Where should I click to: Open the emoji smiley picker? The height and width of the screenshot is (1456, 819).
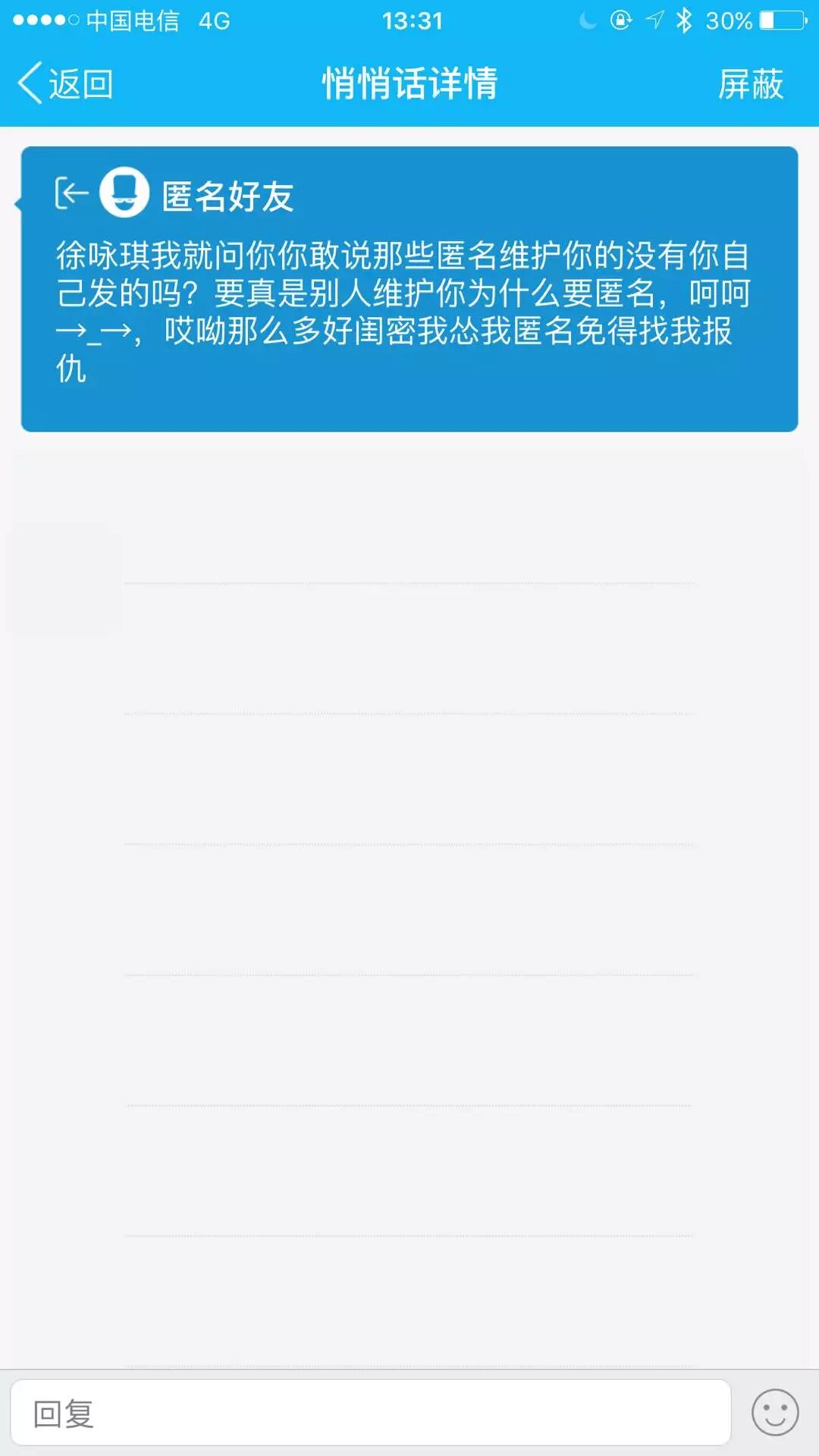[x=774, y=1412]
